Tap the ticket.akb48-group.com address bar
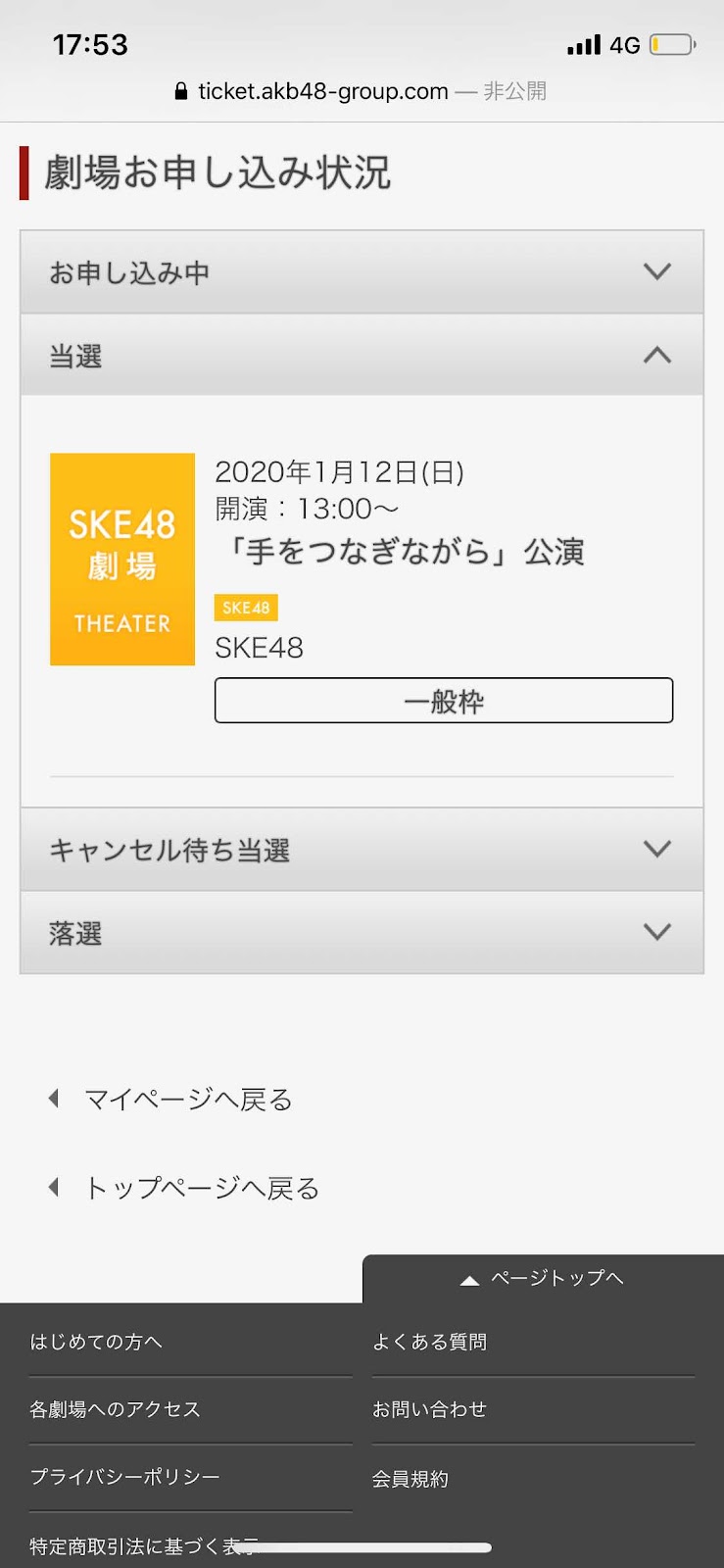This screenshot has height=1568, width=724. (x=361, y=91)
